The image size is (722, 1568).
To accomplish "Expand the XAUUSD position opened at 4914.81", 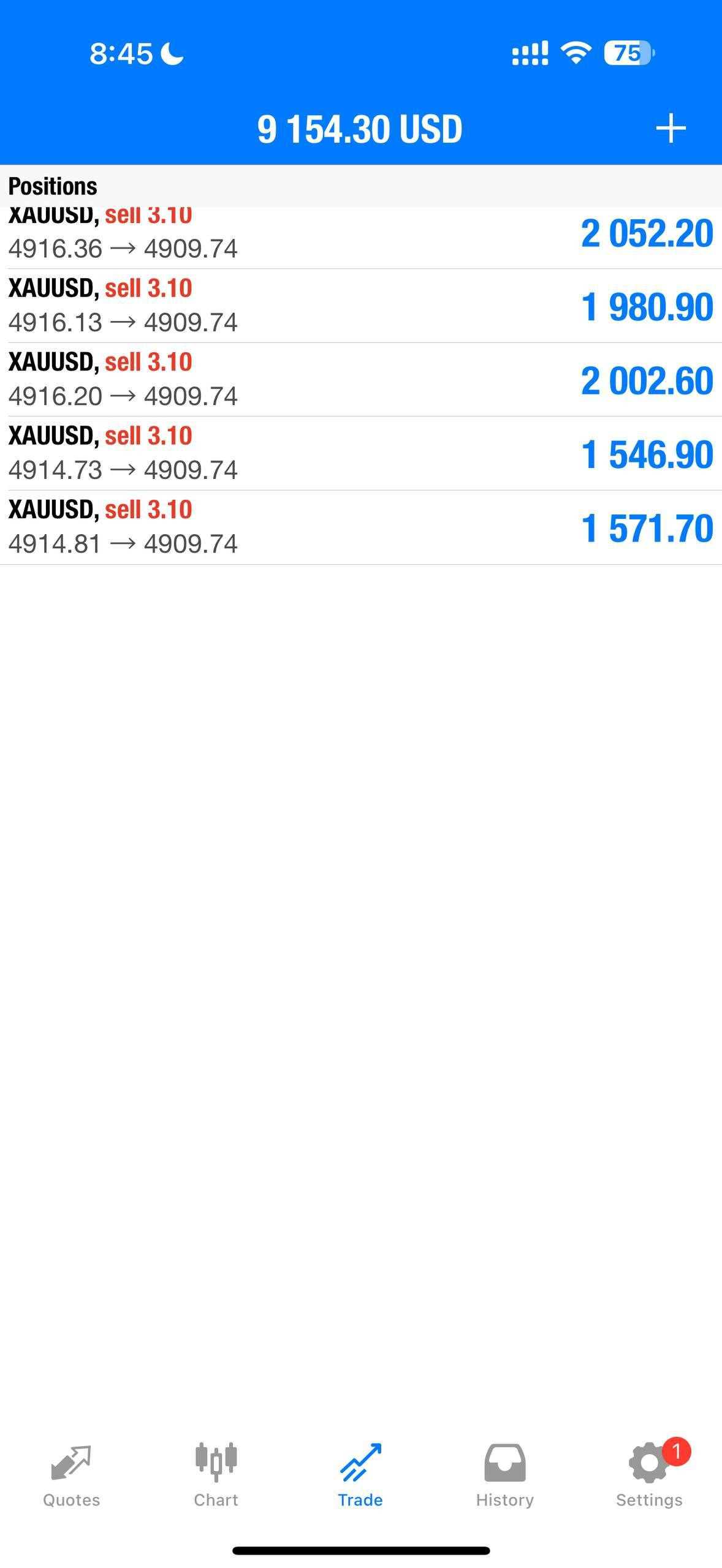I will (360, 527).
